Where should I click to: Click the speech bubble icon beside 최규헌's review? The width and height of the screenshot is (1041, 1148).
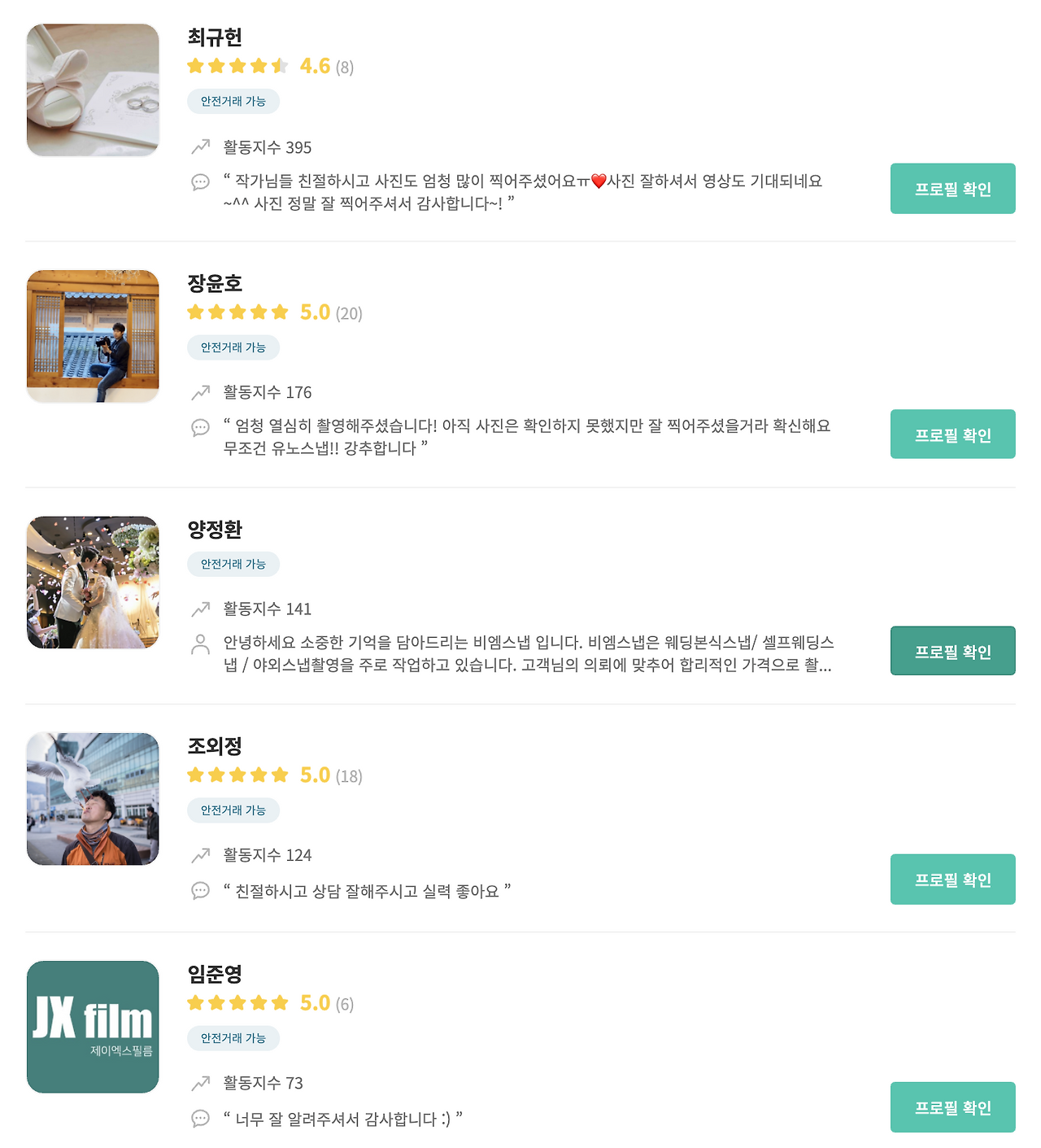click(x=198, y=181)
